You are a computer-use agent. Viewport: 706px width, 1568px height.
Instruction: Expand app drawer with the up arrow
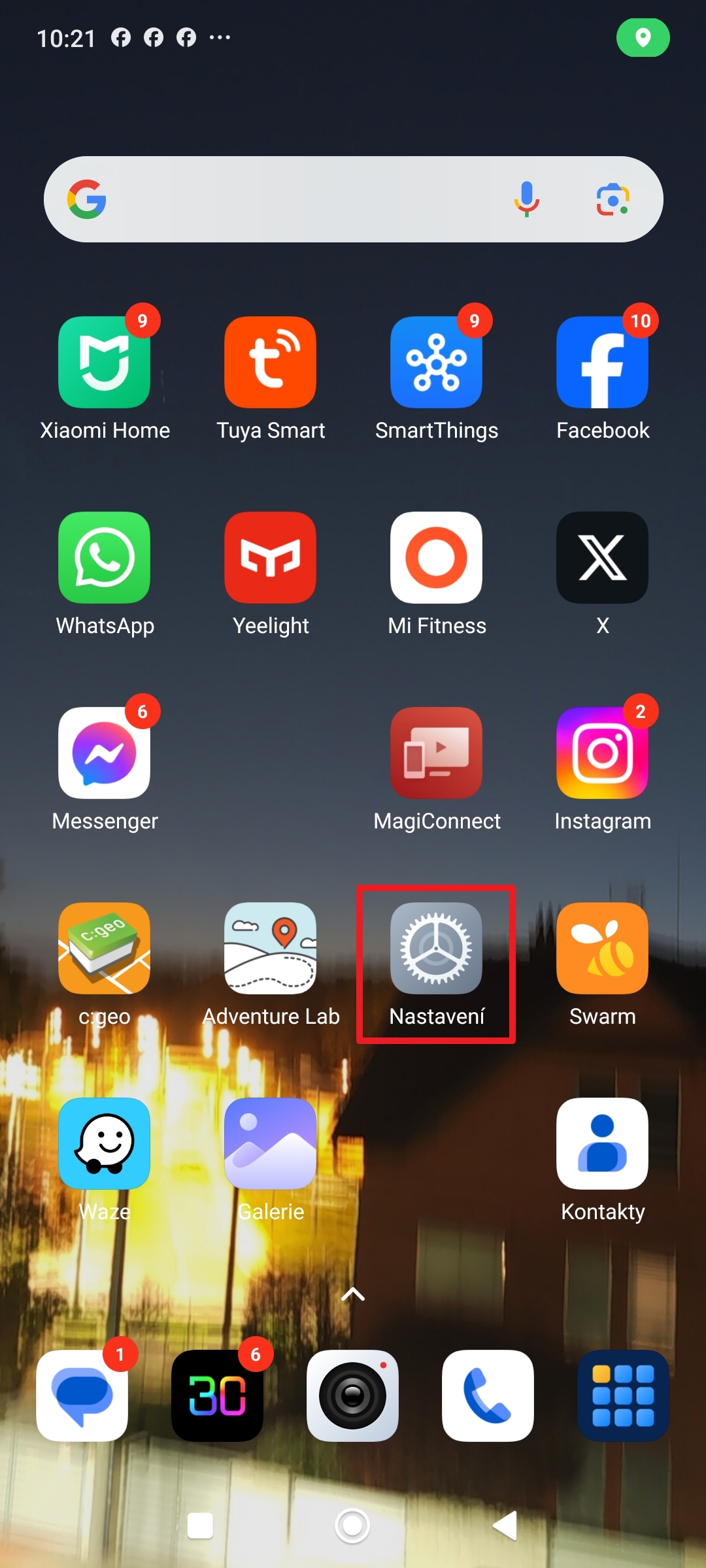tap(353, 1294)
